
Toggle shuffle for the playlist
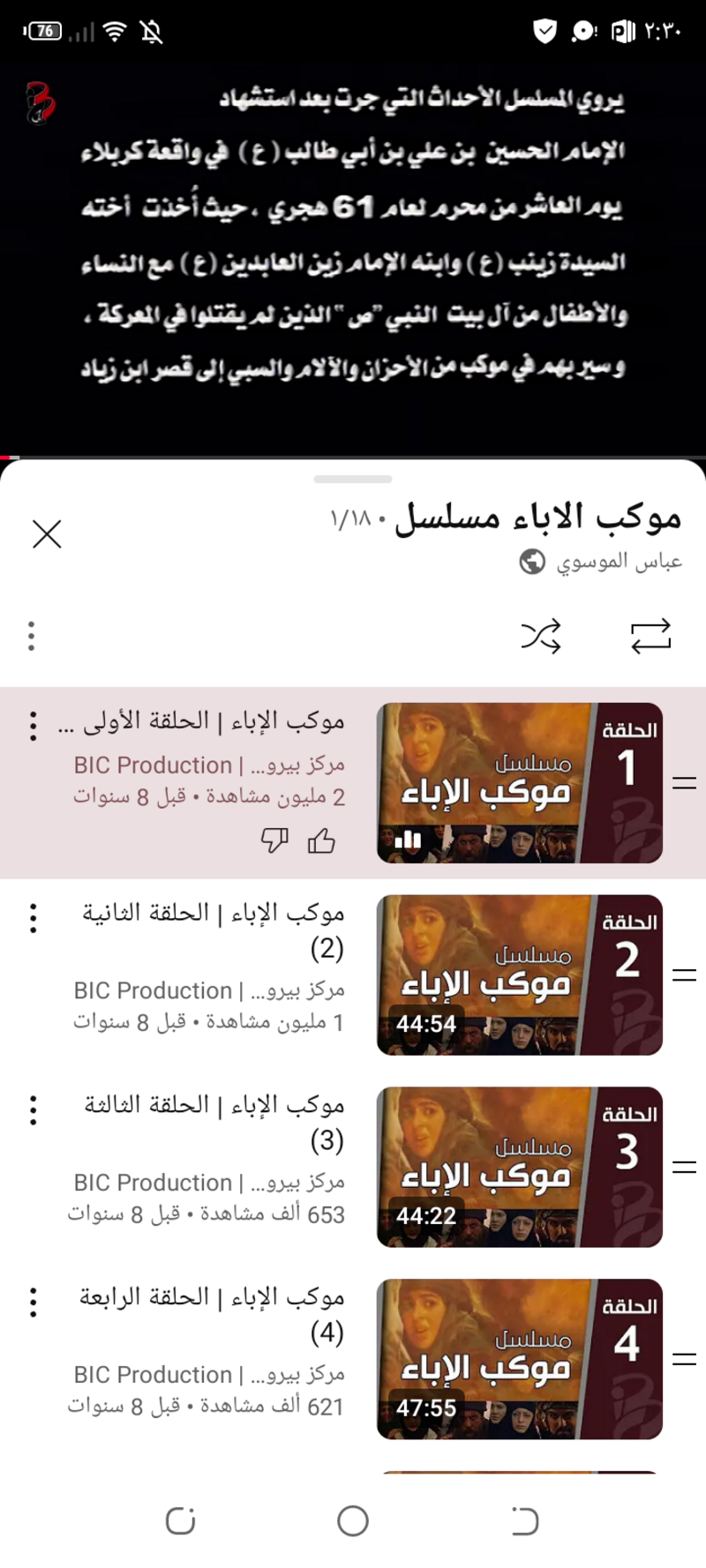541,636
